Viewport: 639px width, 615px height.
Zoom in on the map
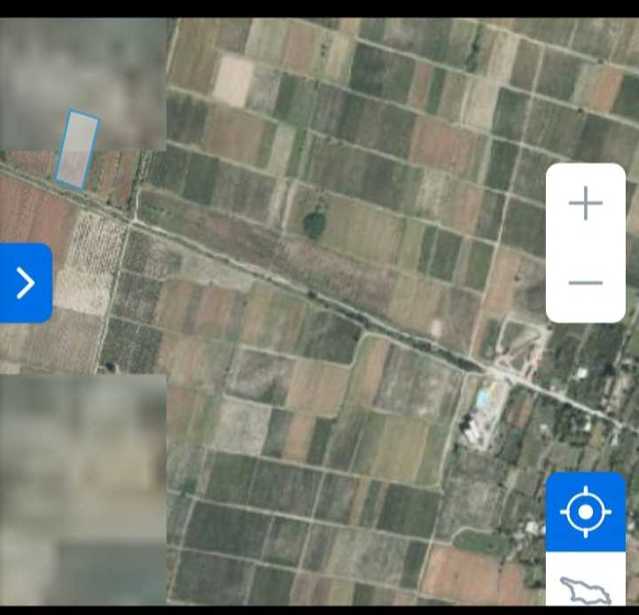(585, 205)
